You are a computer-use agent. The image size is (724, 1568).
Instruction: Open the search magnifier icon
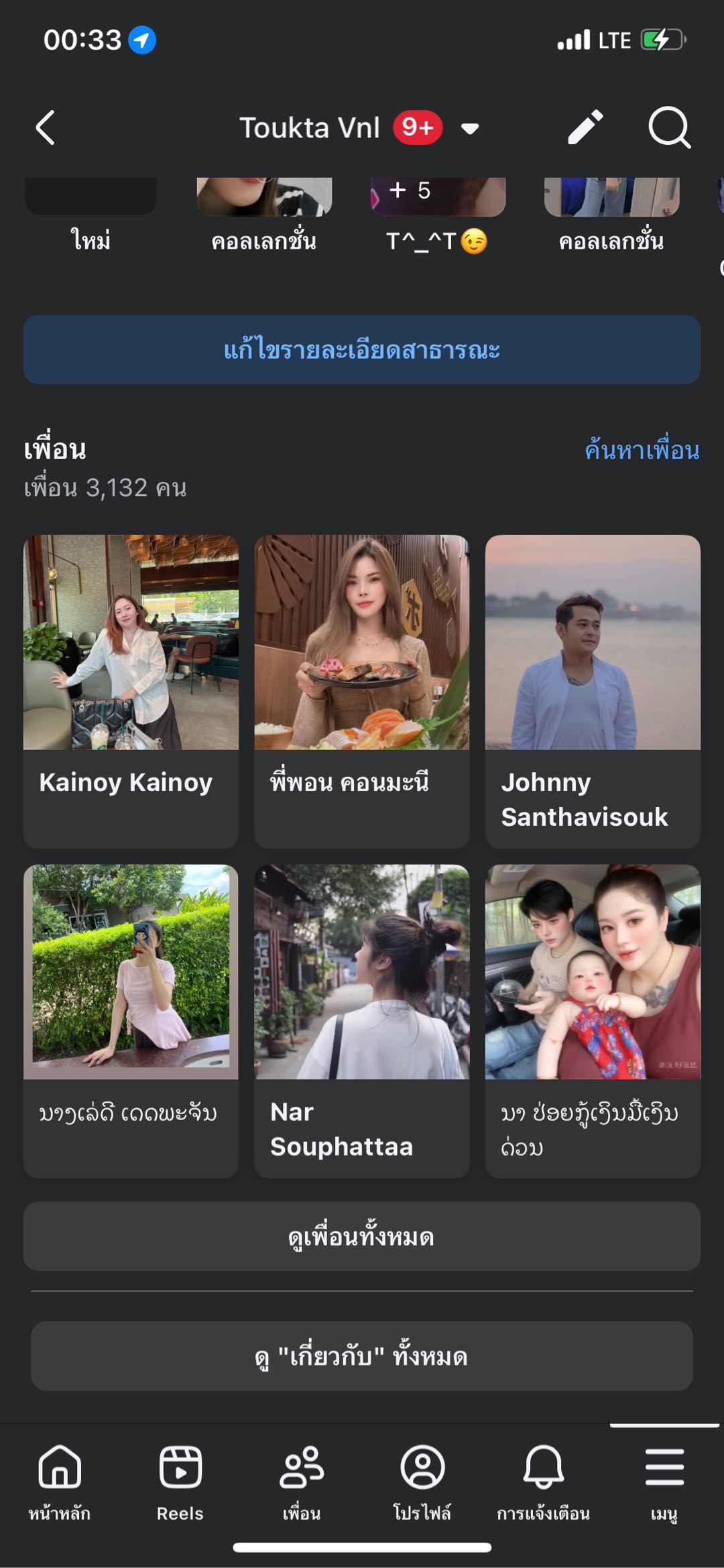[x=668, y=127]
